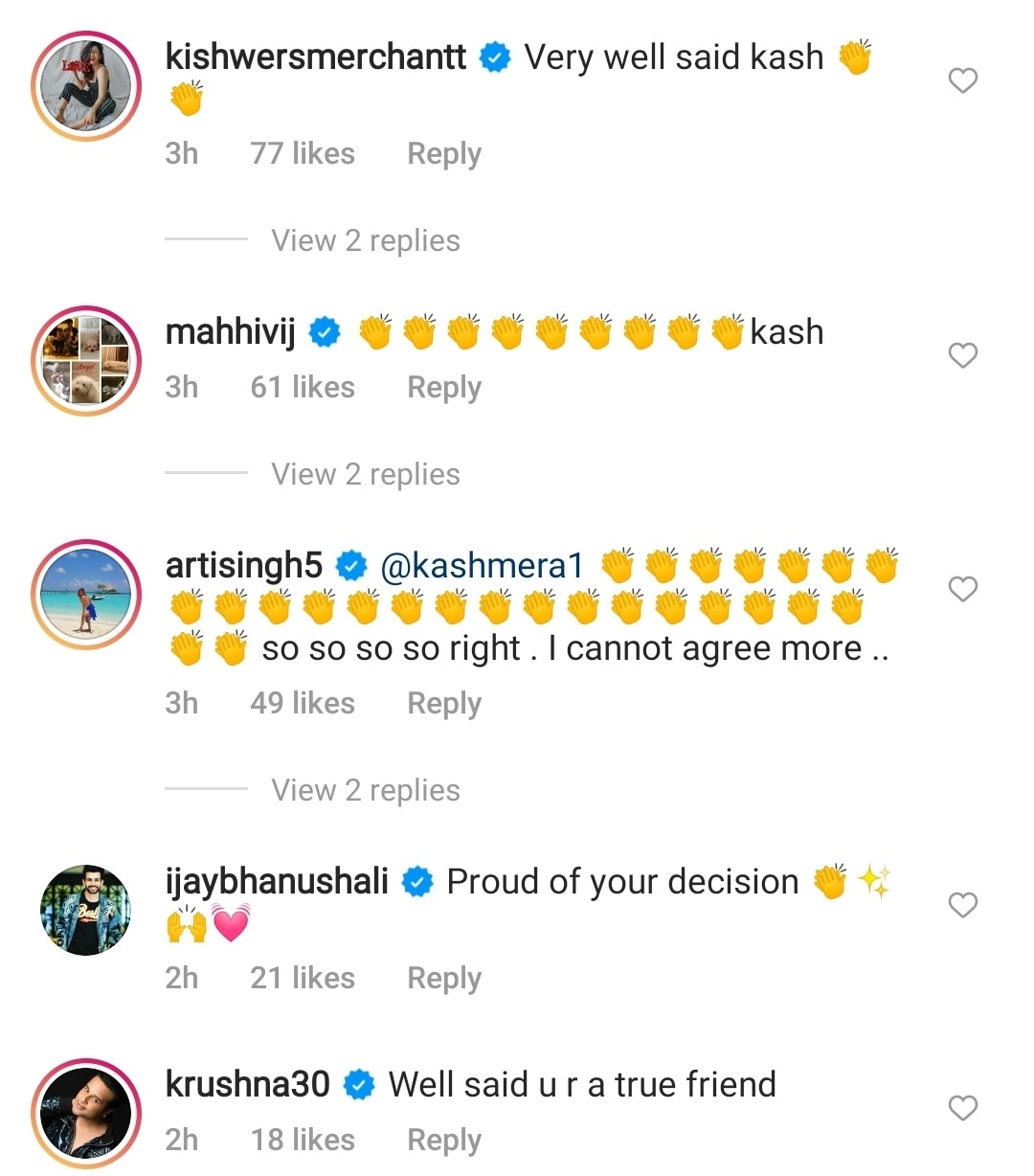The height and width of the screenshot is (1176, 1034).
Task: Show 2 replies under artisingh5's comment
Action: point(365,791)
